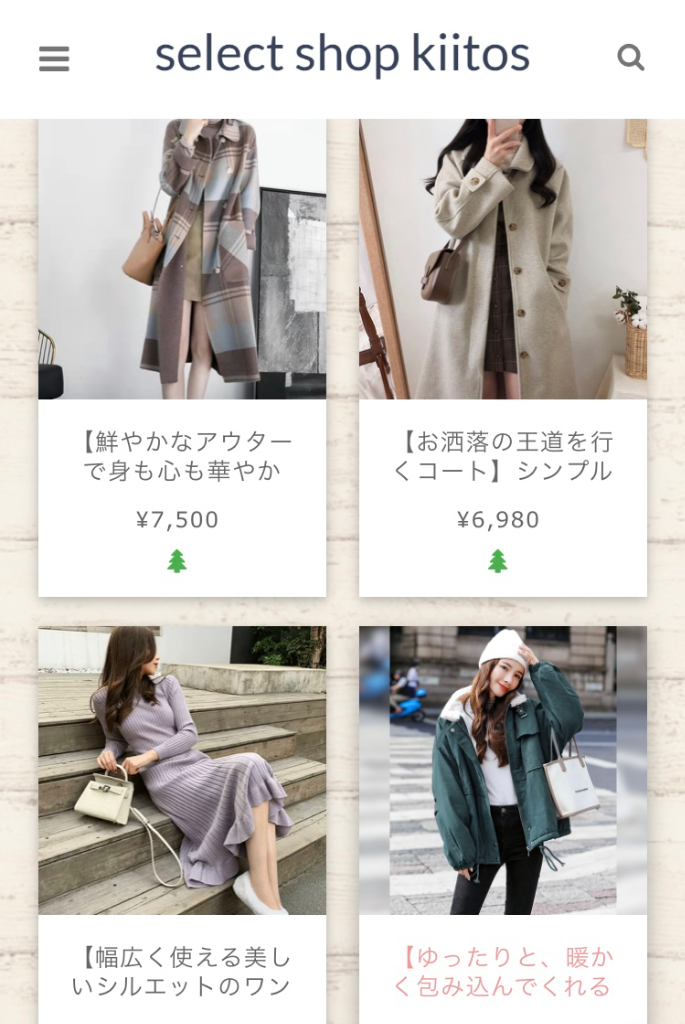
Task: Open the hamburger menu
Action: [54, 59]
